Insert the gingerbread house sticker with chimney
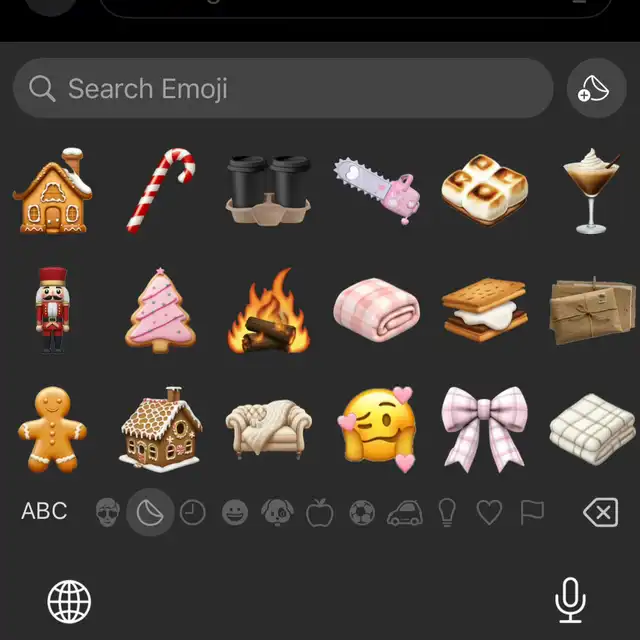The image size is (640, 640). coord(52,190)
